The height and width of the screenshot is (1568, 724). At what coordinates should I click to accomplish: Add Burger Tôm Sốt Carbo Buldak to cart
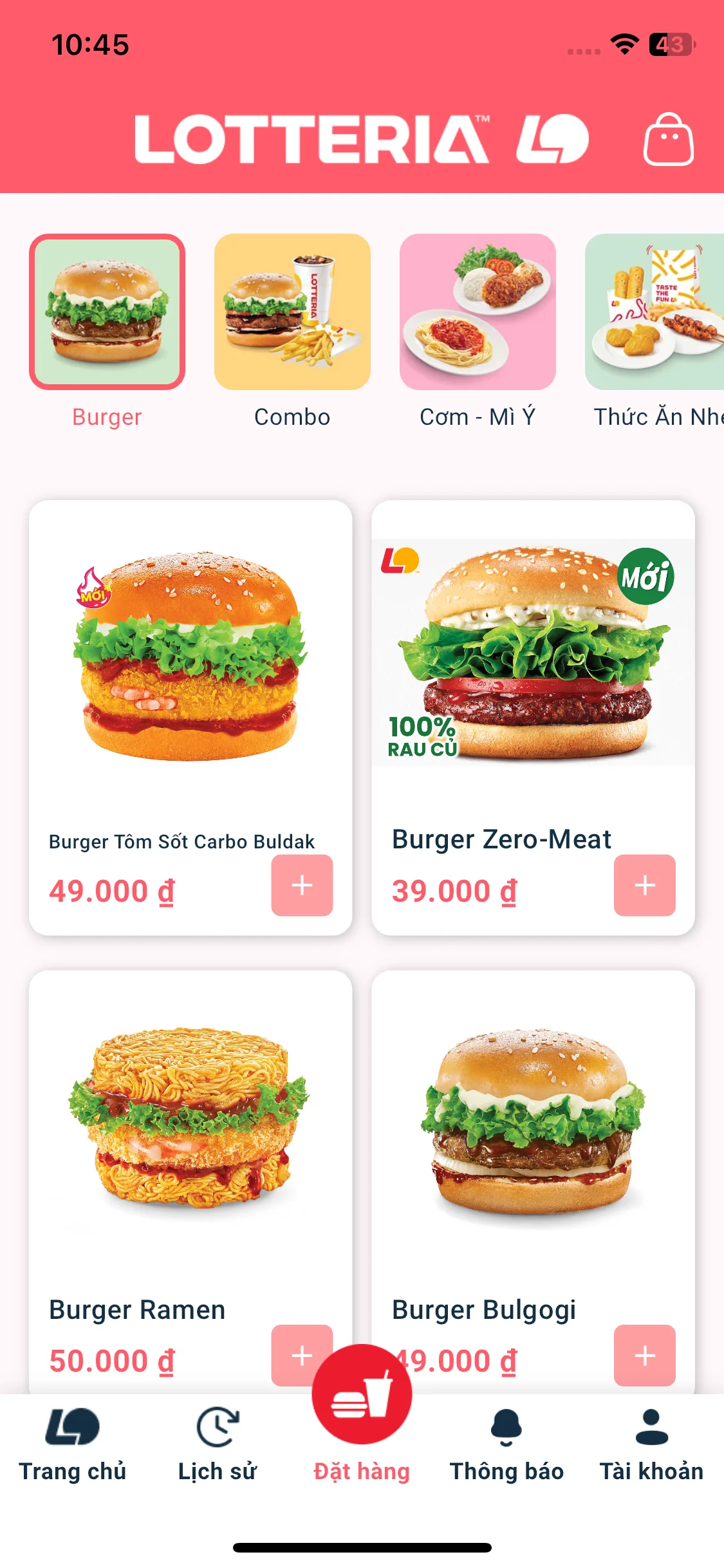[x=302, y=885]
